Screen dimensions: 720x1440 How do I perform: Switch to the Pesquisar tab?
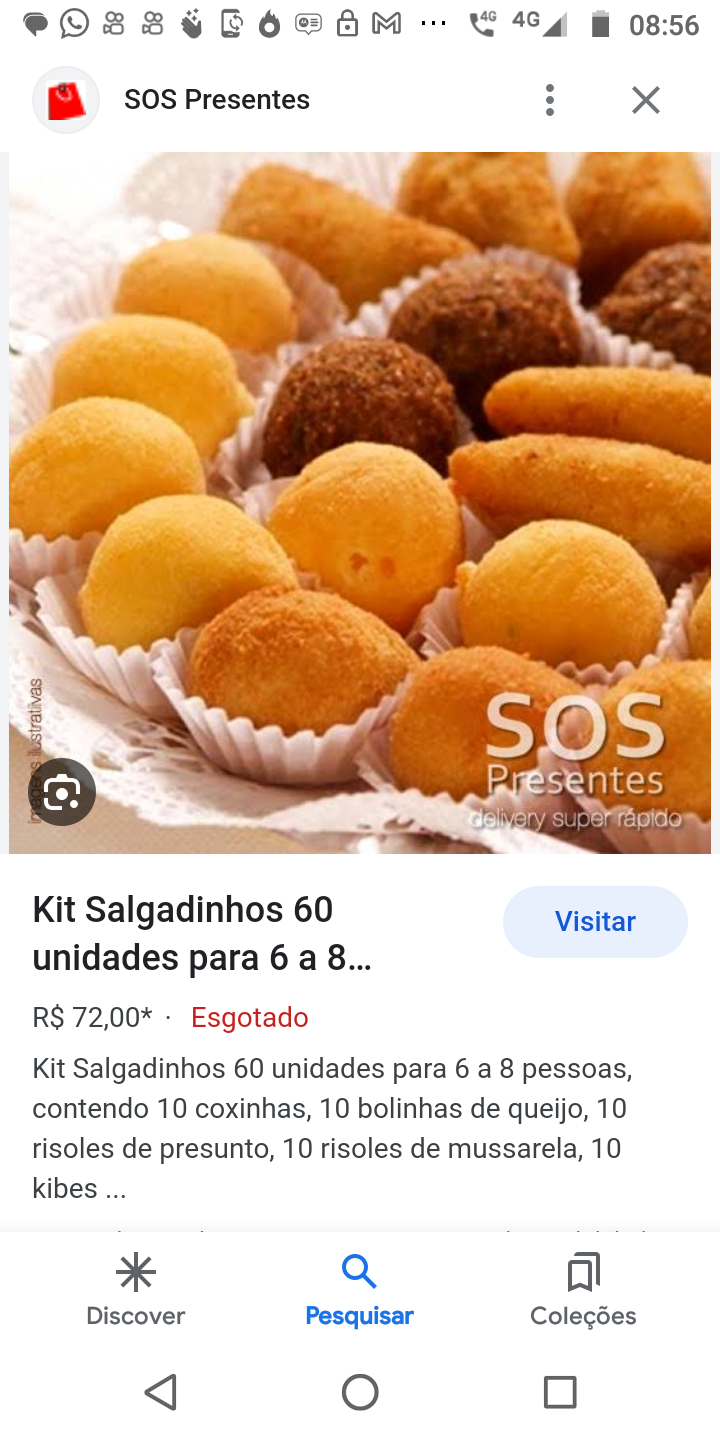360,1288
